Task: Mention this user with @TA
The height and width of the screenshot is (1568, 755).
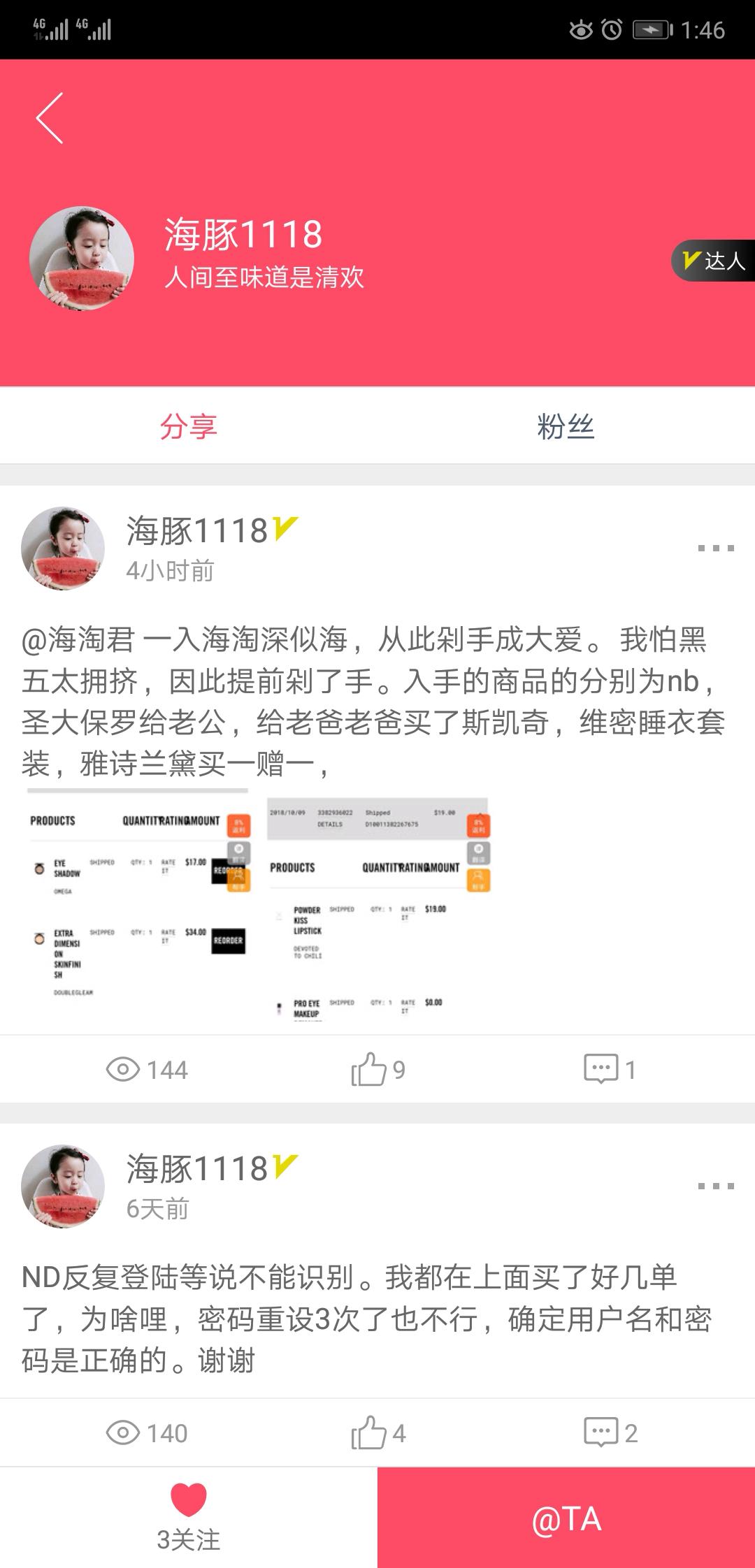Action: 566,1518
